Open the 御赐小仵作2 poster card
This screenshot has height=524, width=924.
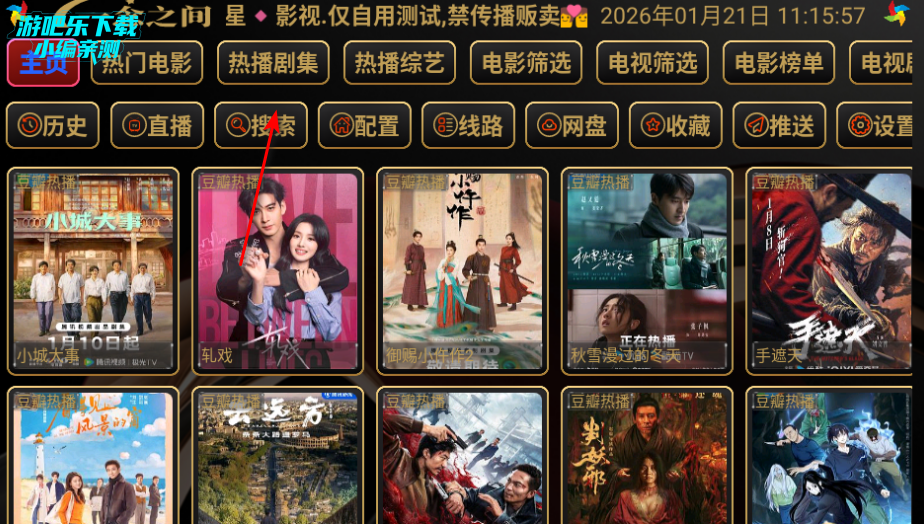point(463,270)
